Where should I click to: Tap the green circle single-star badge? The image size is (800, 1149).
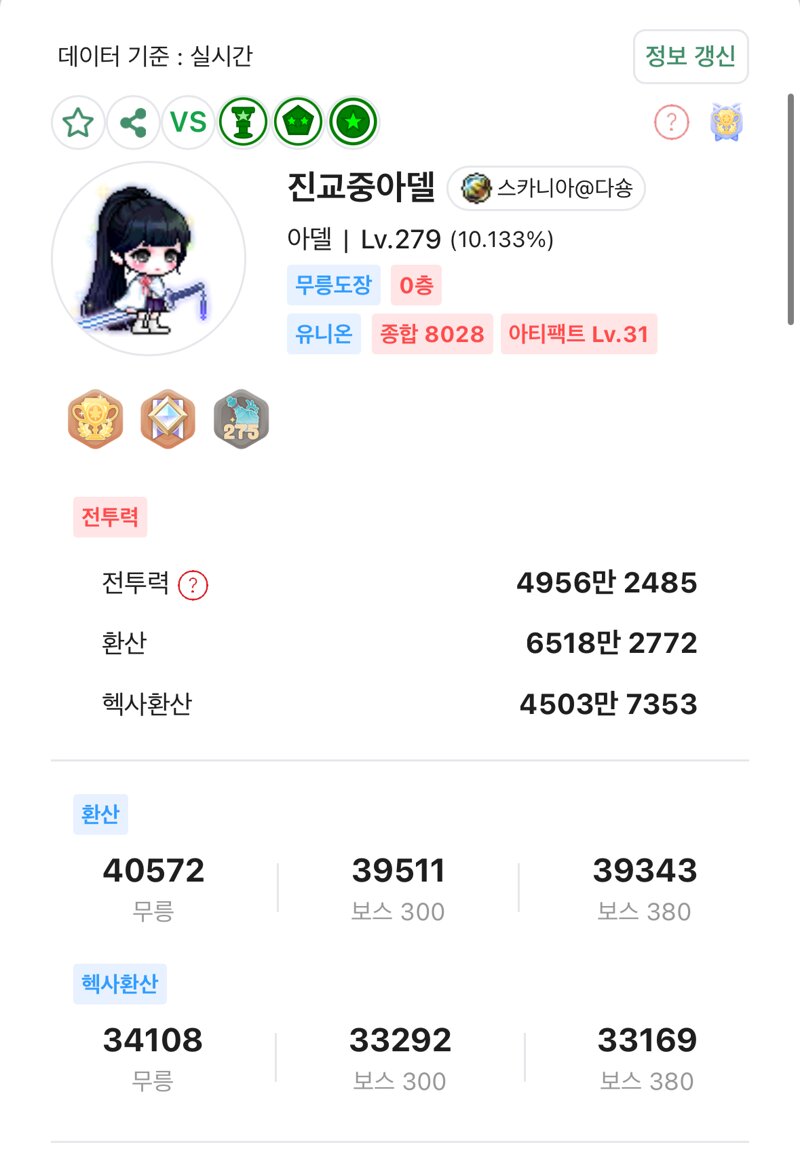pyautogui.click(x=352, y=123)
